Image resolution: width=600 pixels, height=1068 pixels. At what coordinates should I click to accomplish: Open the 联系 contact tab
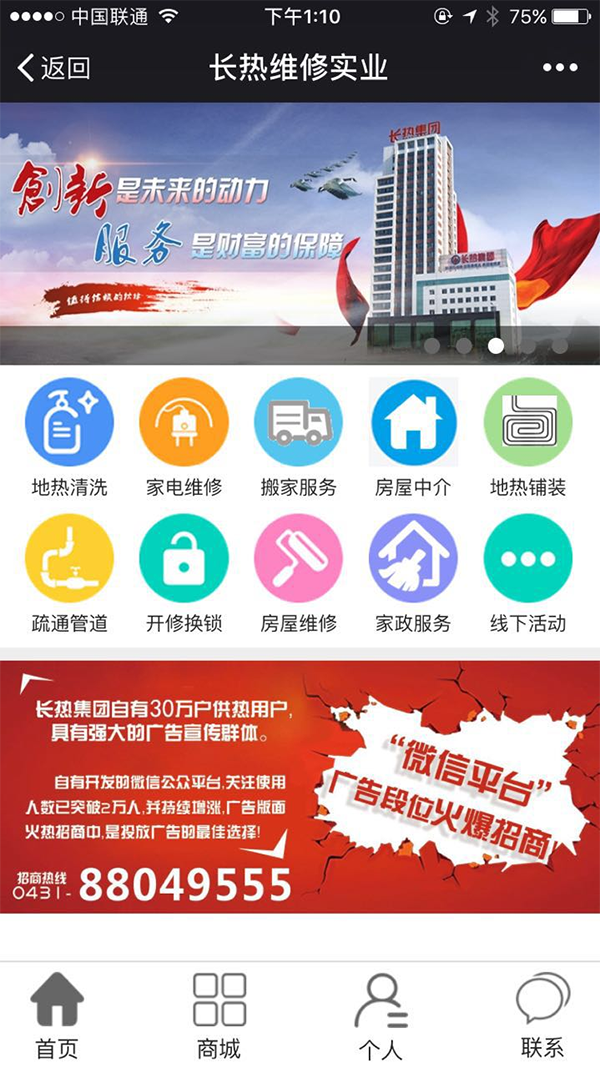542,1015
